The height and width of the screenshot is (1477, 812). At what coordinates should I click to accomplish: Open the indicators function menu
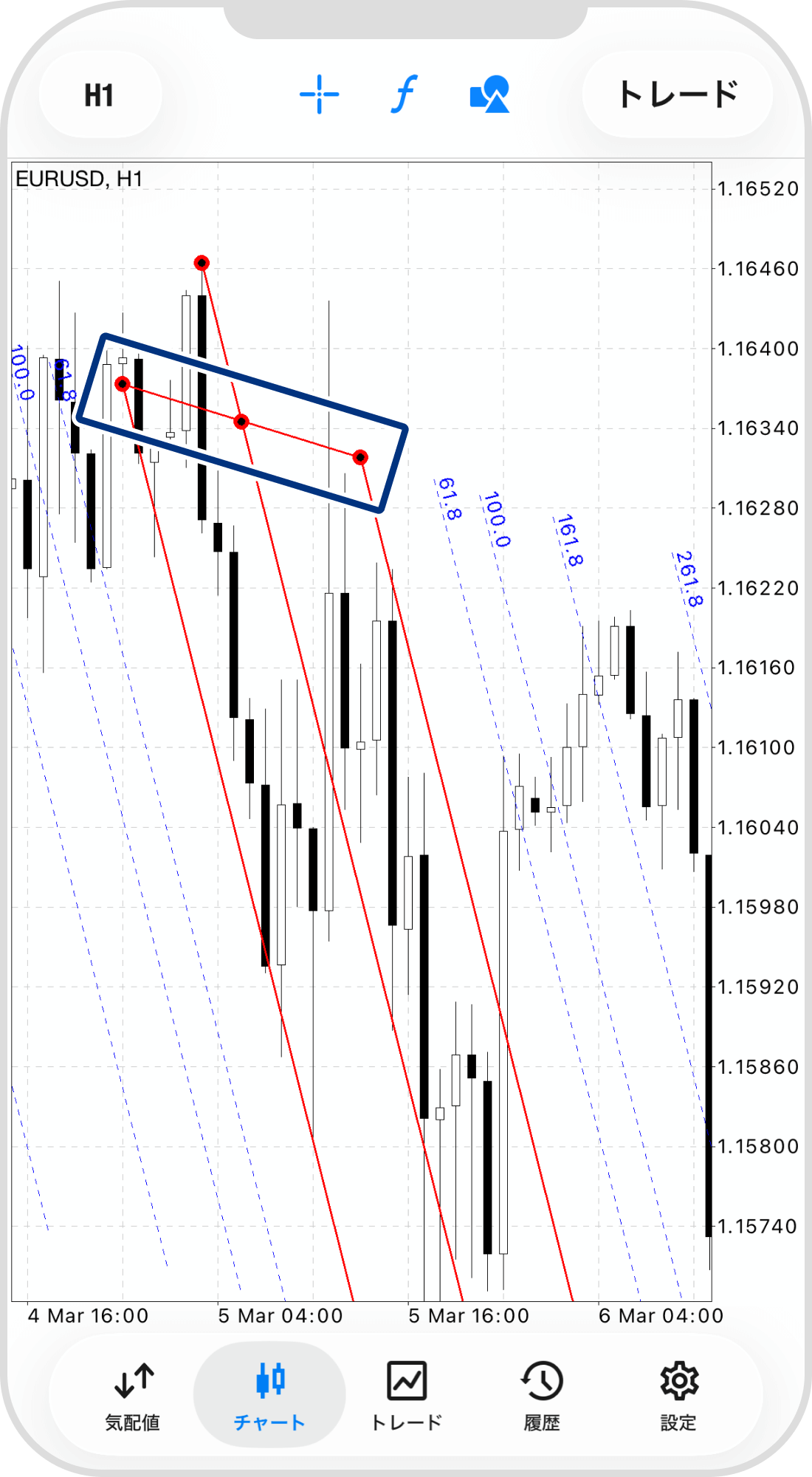click(404, 95)
